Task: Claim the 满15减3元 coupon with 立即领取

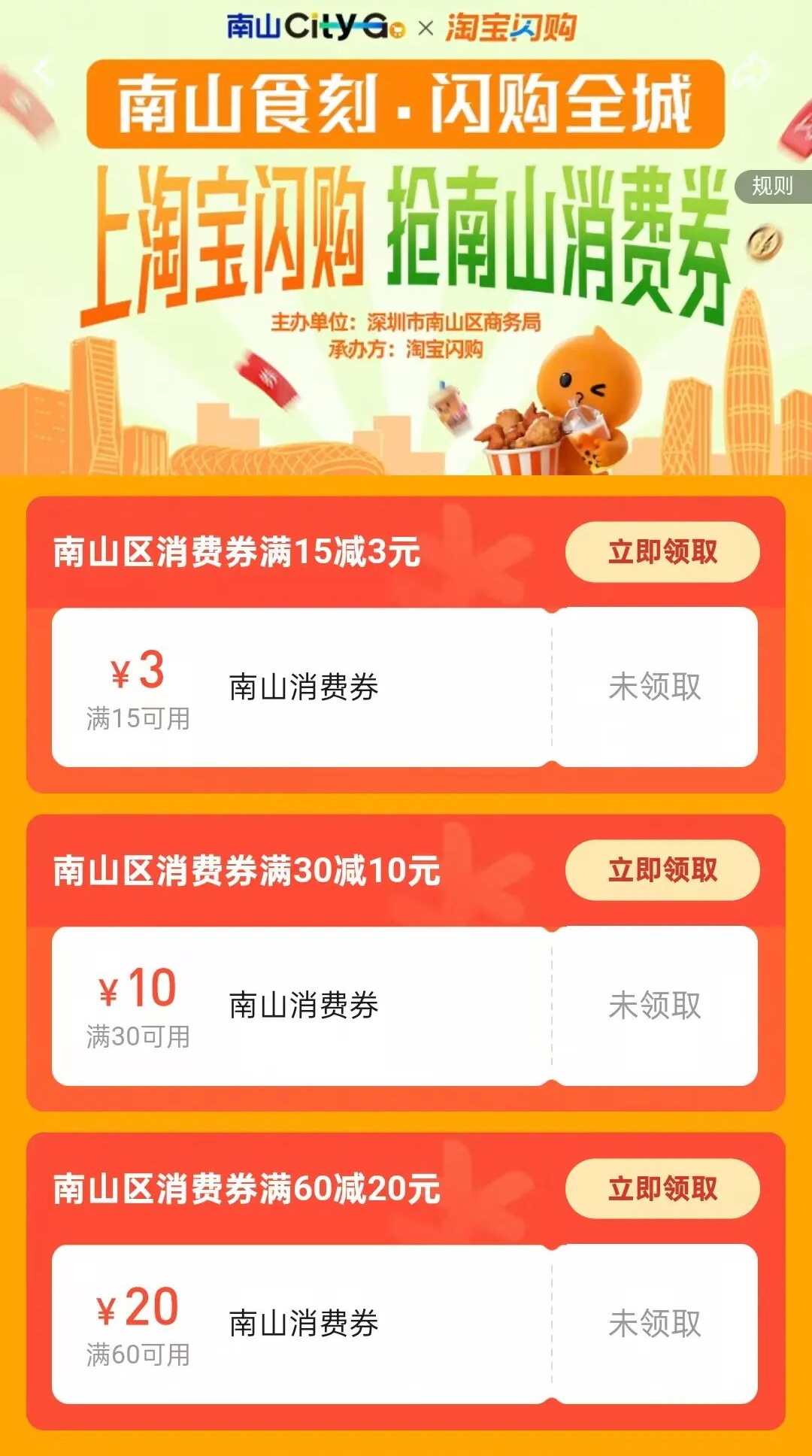Action: 662,552
